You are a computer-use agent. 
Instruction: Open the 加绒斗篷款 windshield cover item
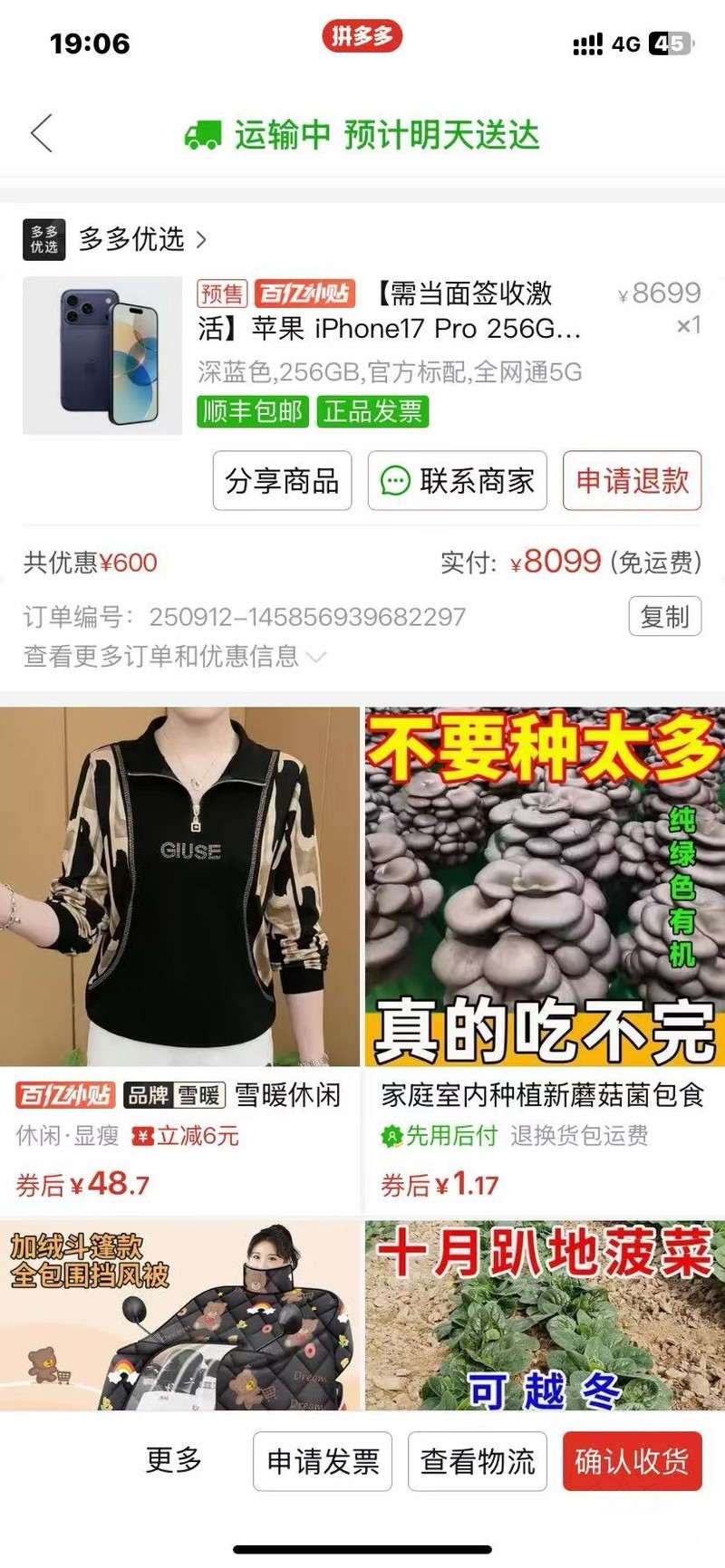pos(179,1315)
